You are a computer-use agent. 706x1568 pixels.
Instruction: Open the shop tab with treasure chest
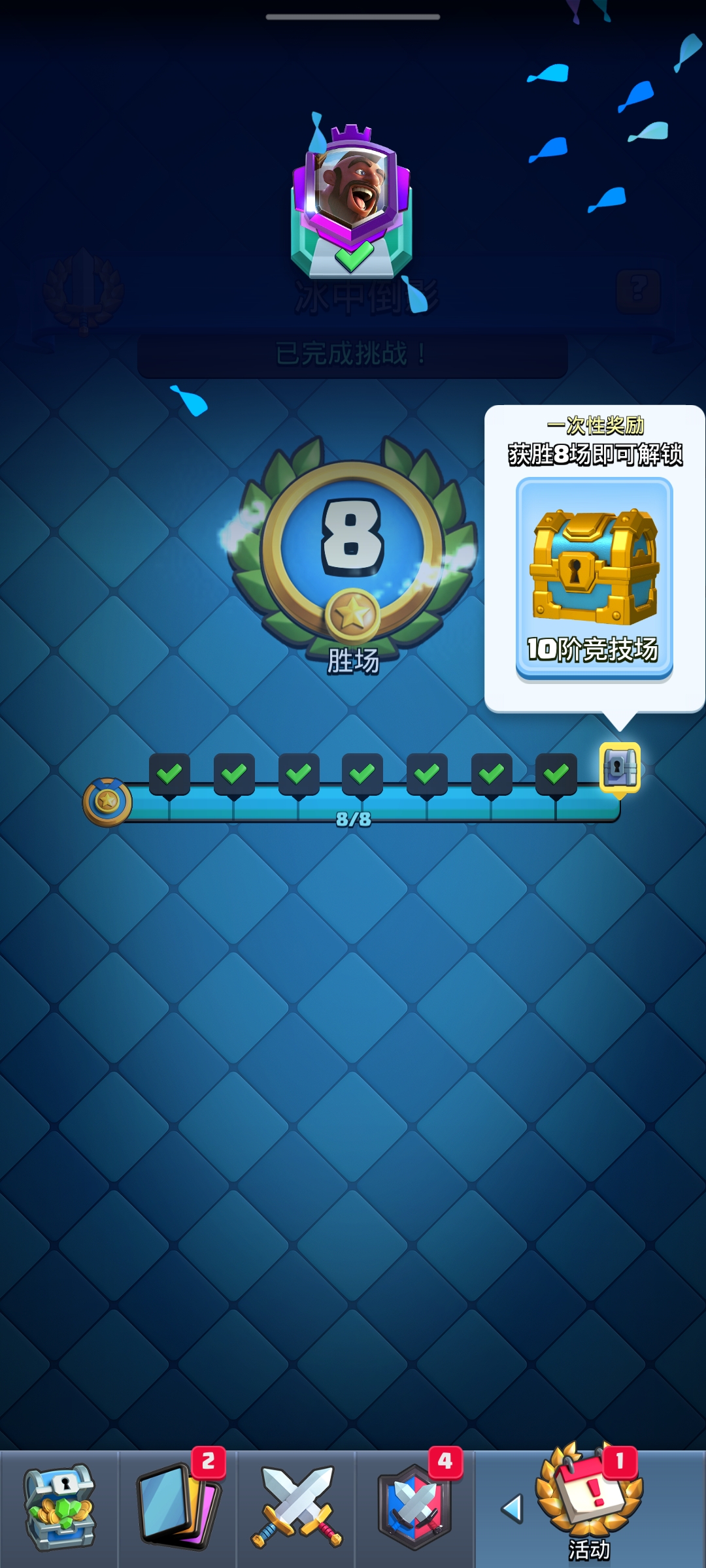coord(59,1508)
